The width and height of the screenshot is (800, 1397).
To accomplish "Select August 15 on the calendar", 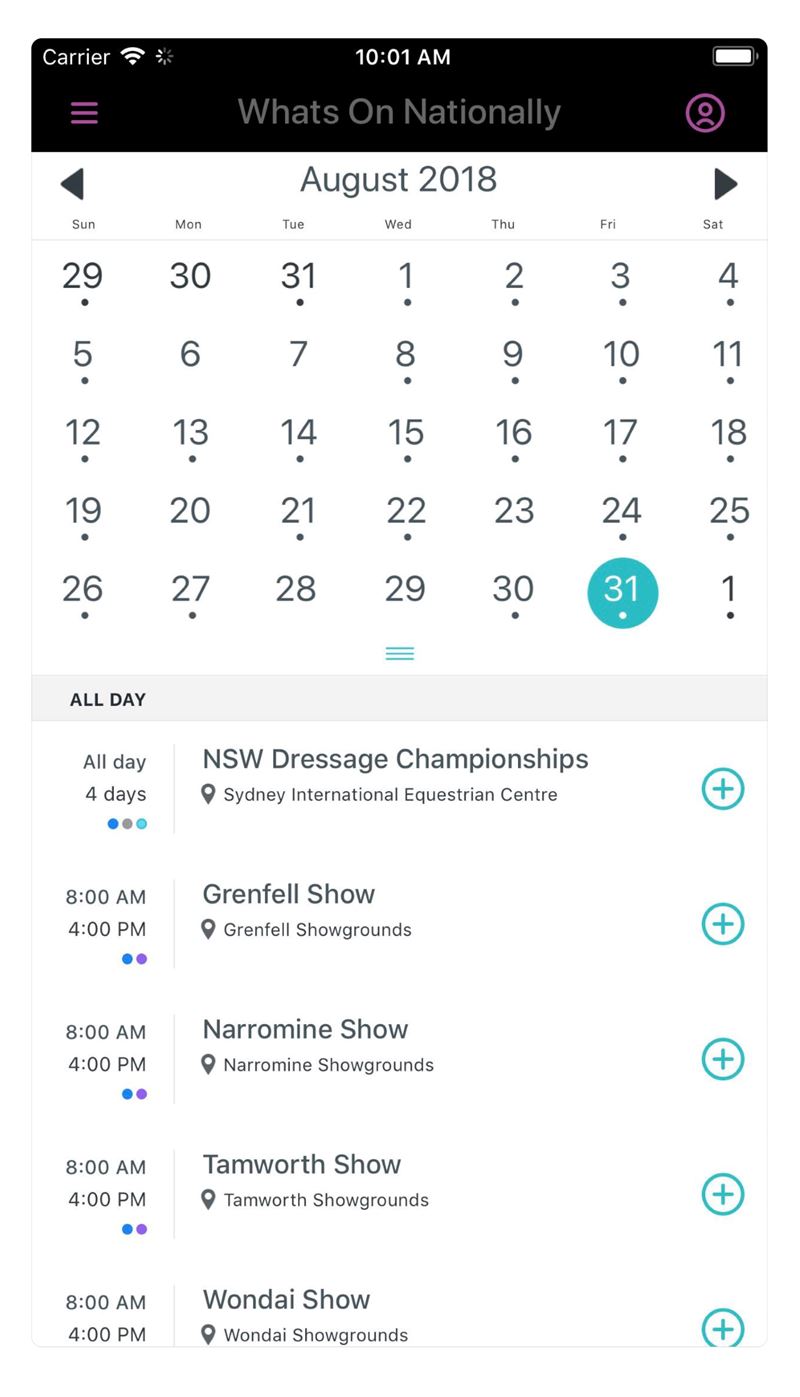I will [x=406, y=436].
